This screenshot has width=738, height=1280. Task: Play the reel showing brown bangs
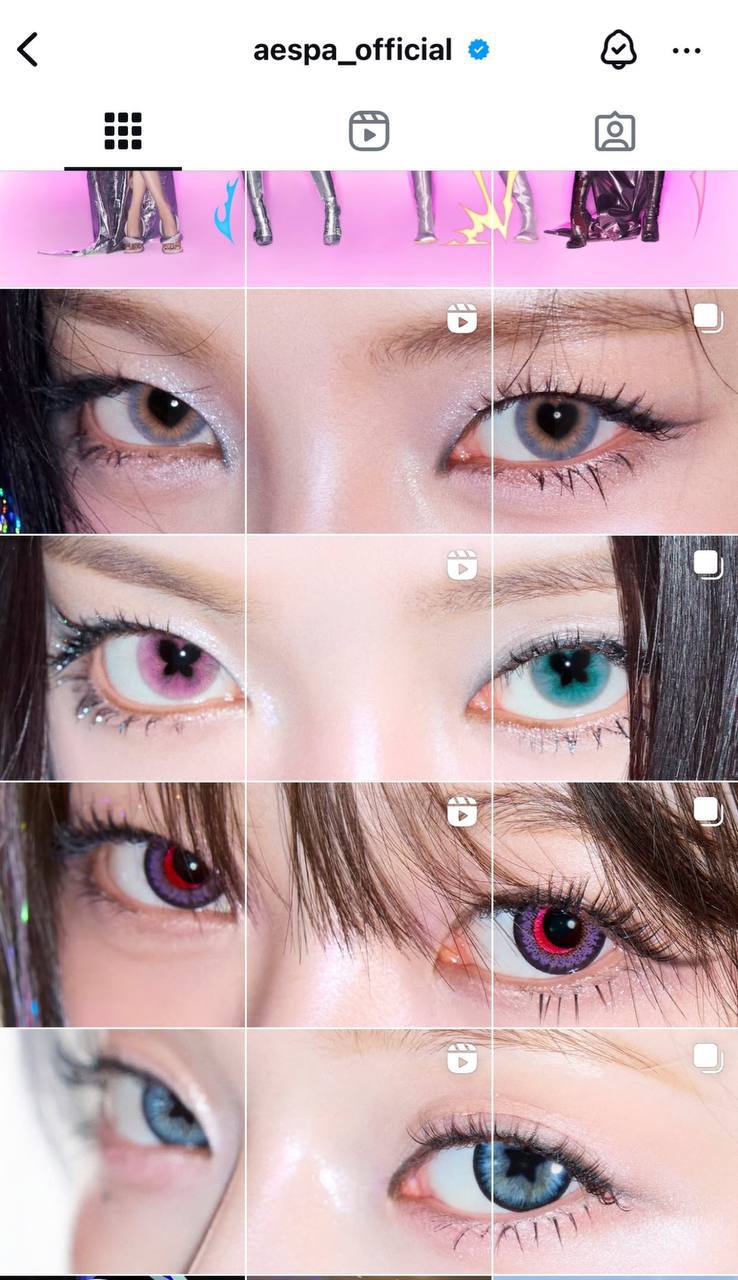[368, 903]
